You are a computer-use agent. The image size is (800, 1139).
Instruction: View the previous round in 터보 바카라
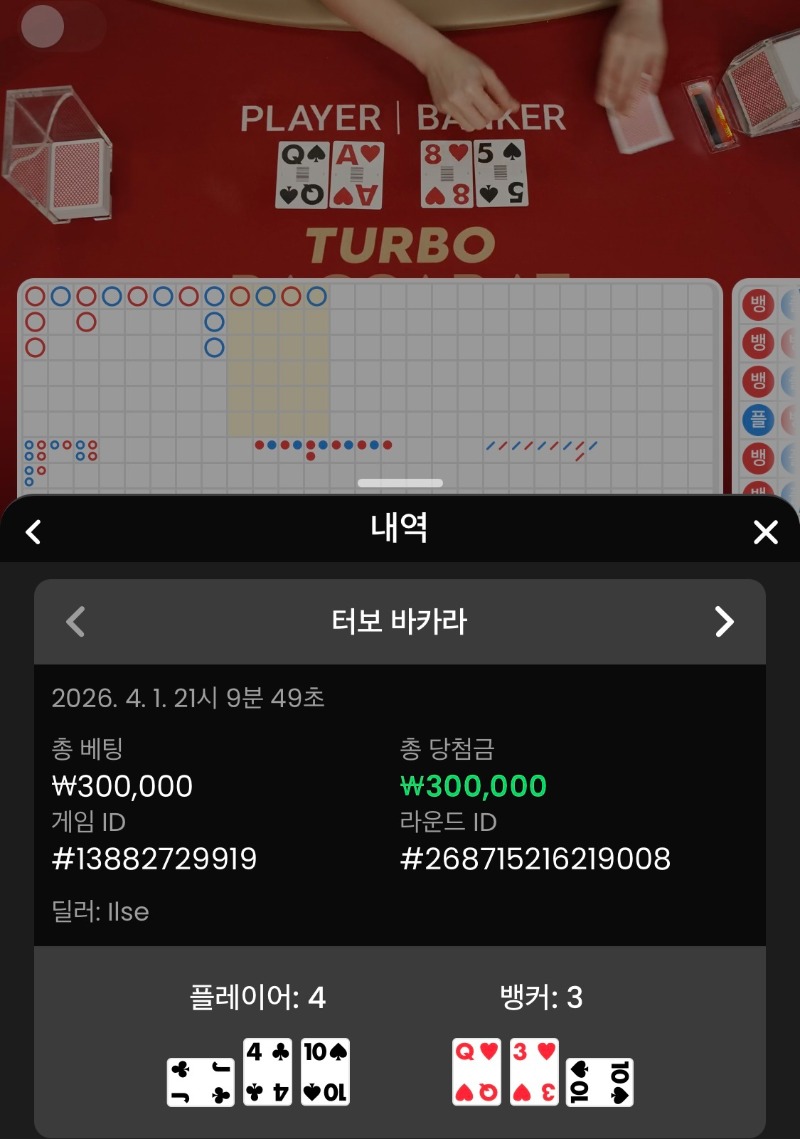pyautogui.click(x=75, y=622)
